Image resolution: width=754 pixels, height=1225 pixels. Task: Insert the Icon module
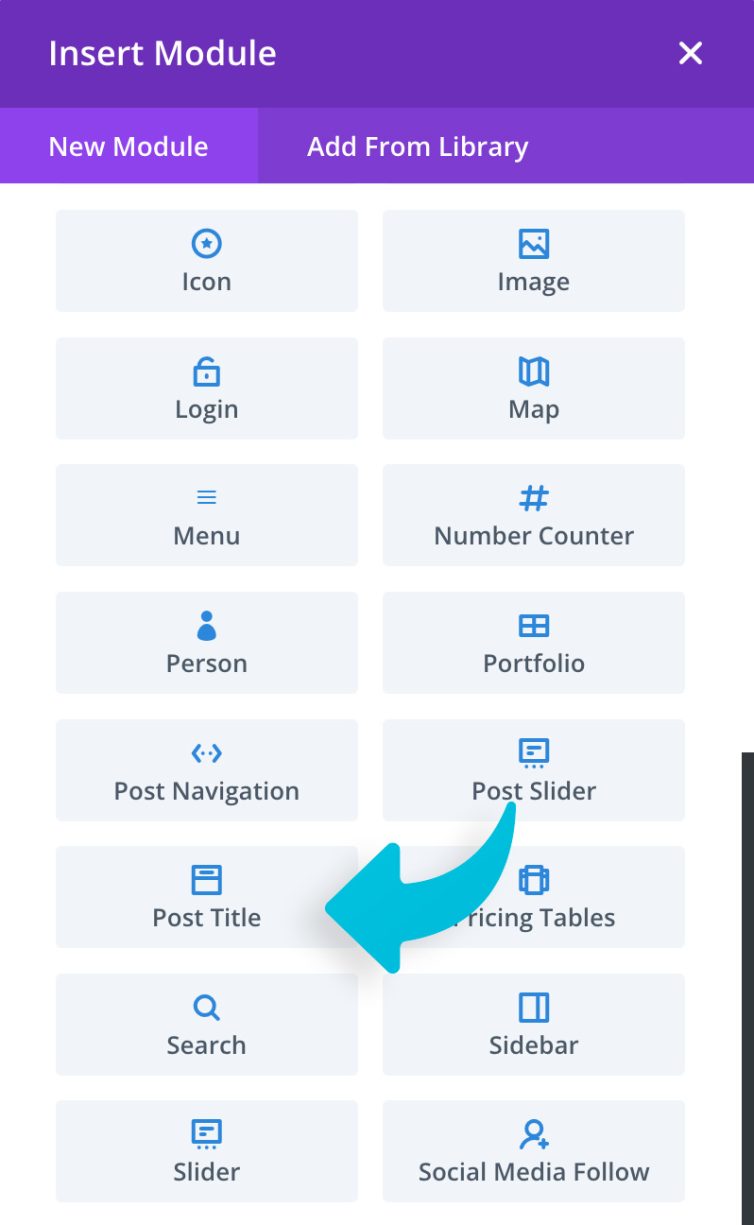[x=206, y=260]
